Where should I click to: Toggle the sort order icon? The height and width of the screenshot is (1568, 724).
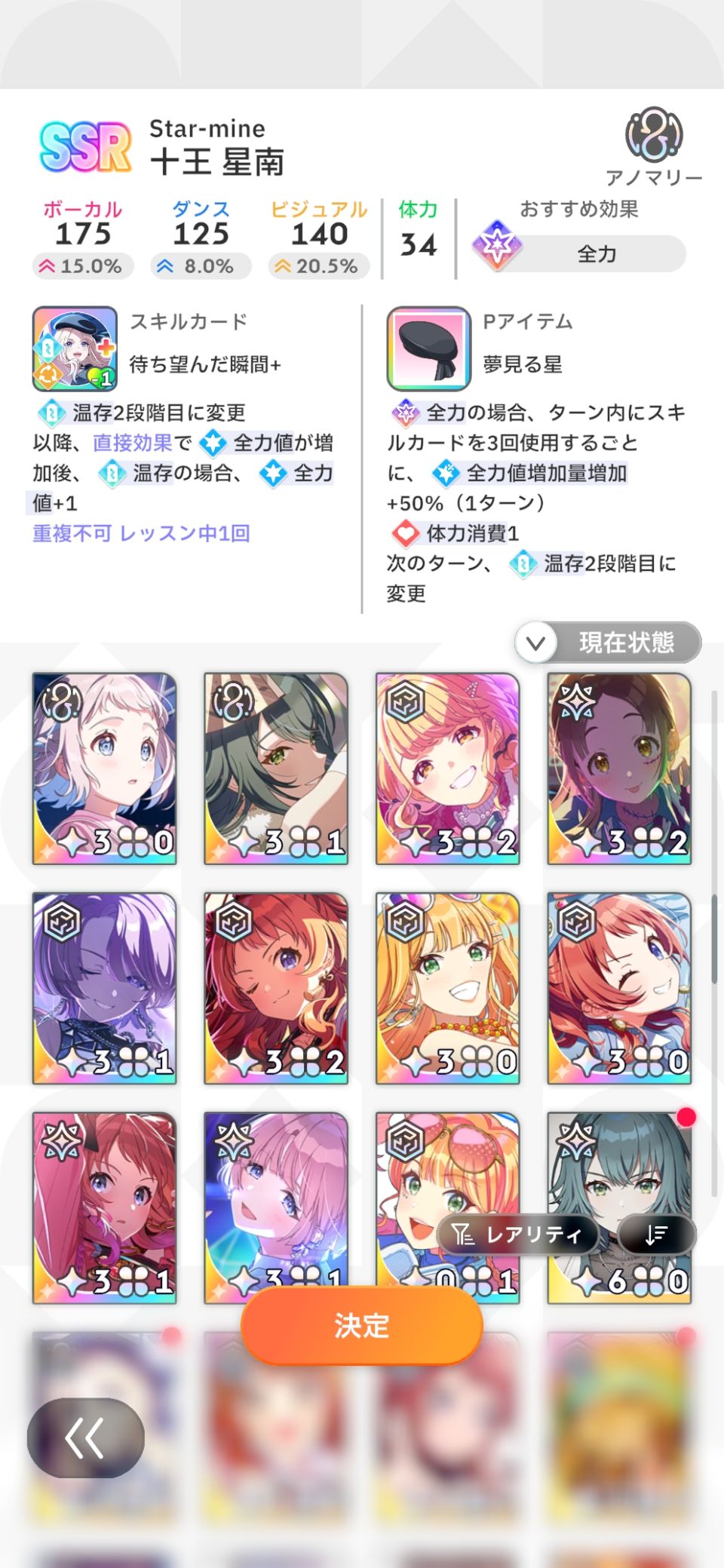[x=656, y=1235]
